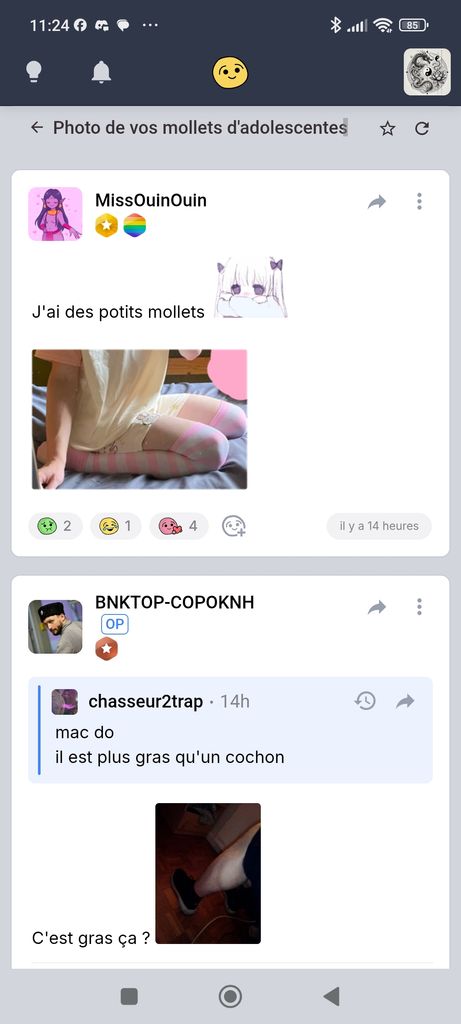Open the notifications bell
The height and width of the screenshot is (1024, 461).
click(x=101, y=72)
